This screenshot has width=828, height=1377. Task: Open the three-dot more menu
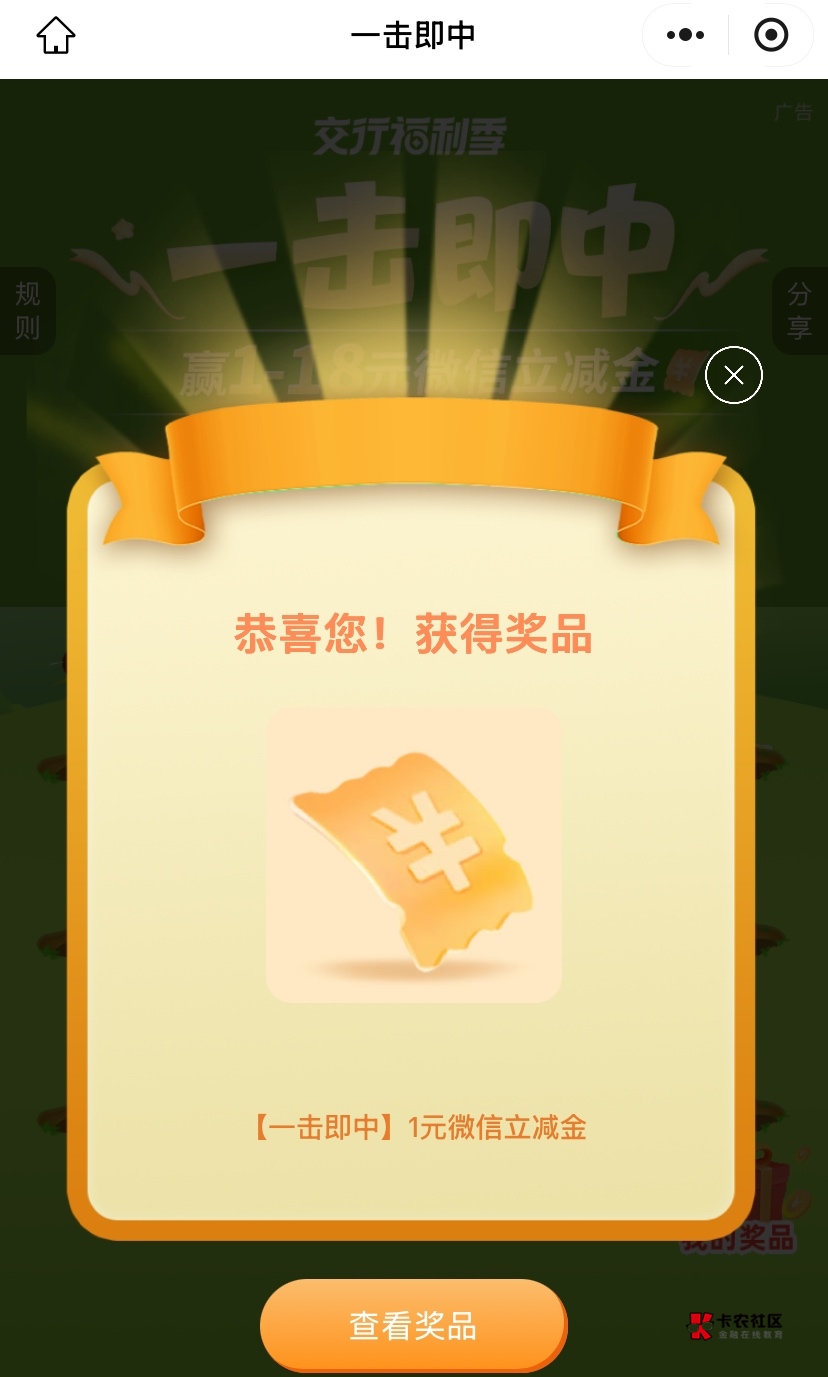coord(685,36)
